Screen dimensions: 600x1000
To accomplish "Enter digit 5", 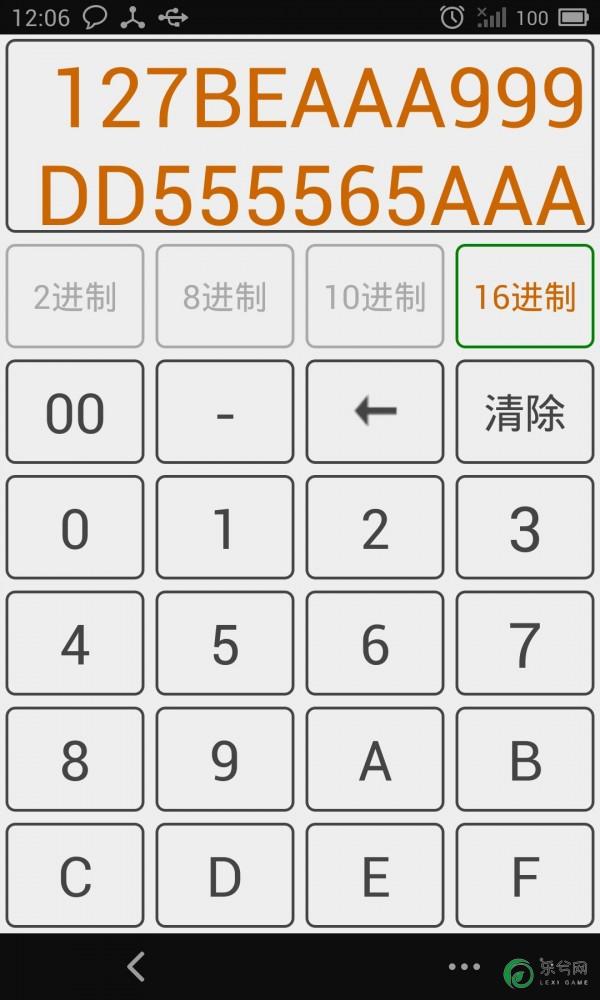I will coord(225,644).
